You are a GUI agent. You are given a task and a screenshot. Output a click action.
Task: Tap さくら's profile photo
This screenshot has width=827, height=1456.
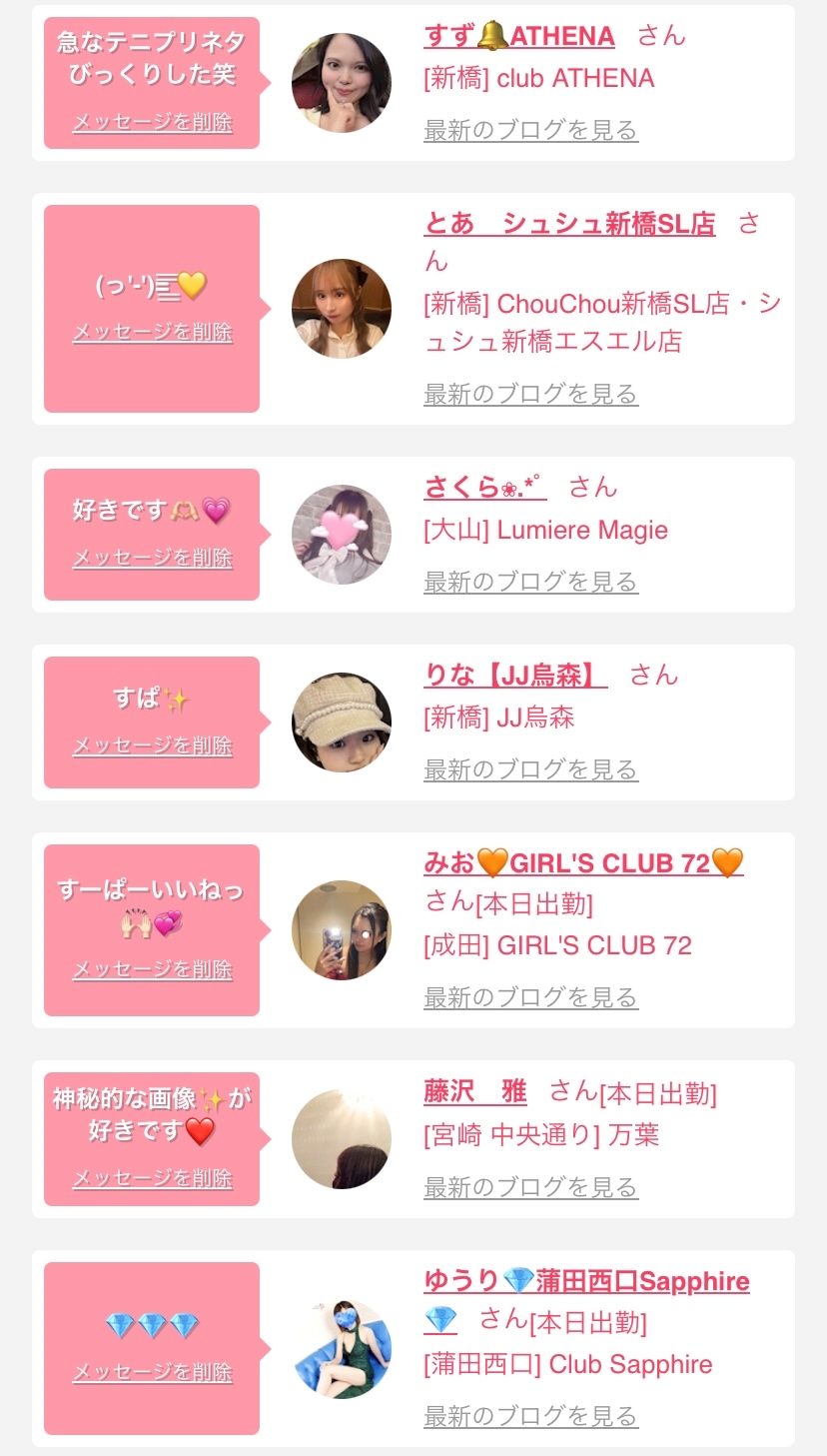point(342,535)
